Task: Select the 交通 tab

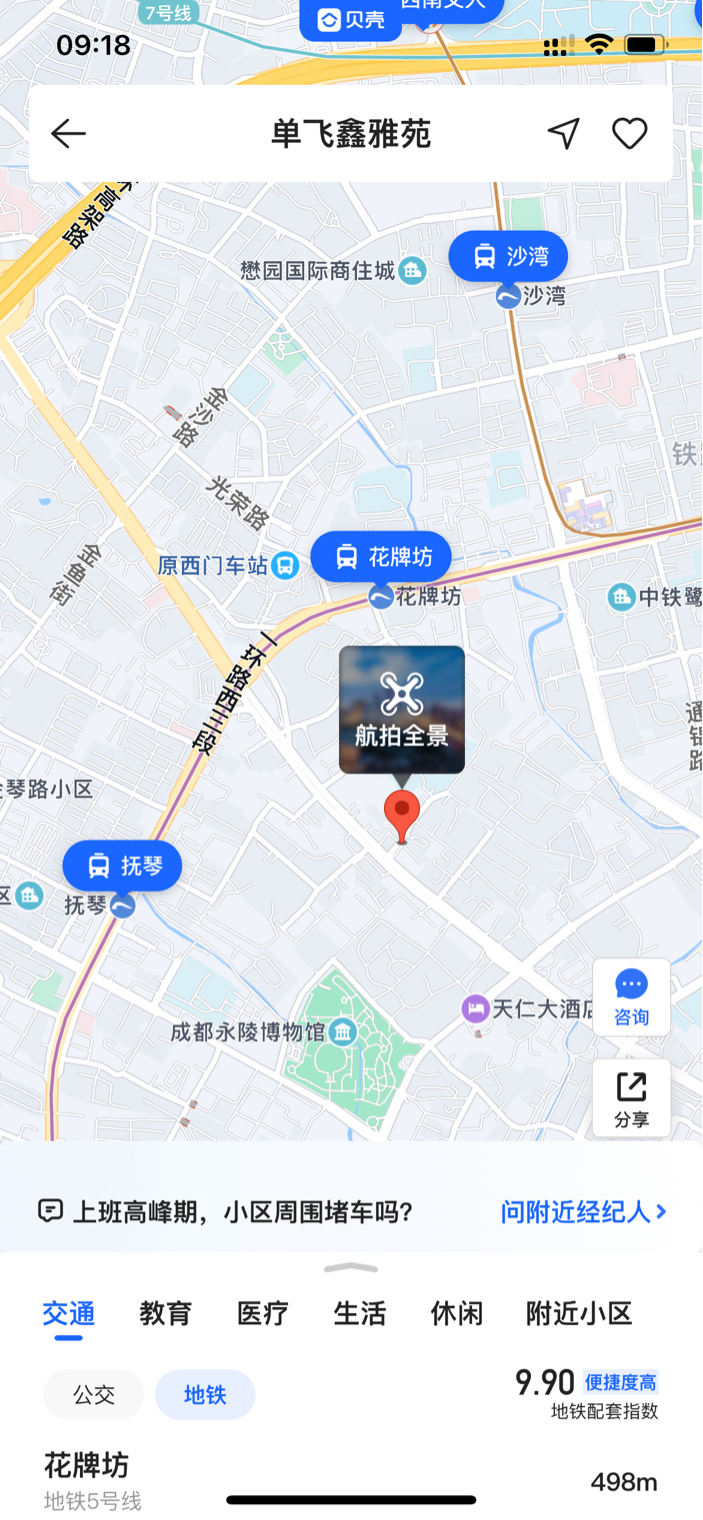Action: [68, 1313]
